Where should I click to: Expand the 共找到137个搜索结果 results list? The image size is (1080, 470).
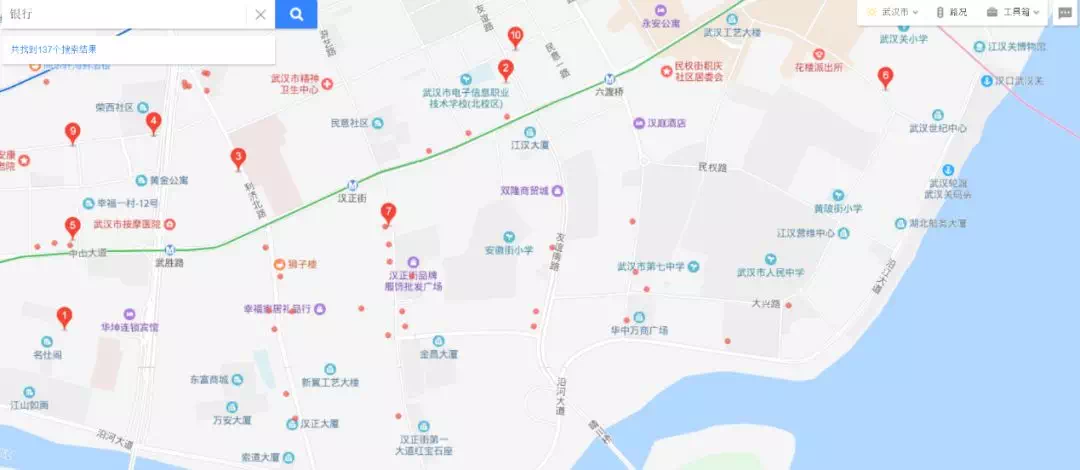tap(54, 48)
